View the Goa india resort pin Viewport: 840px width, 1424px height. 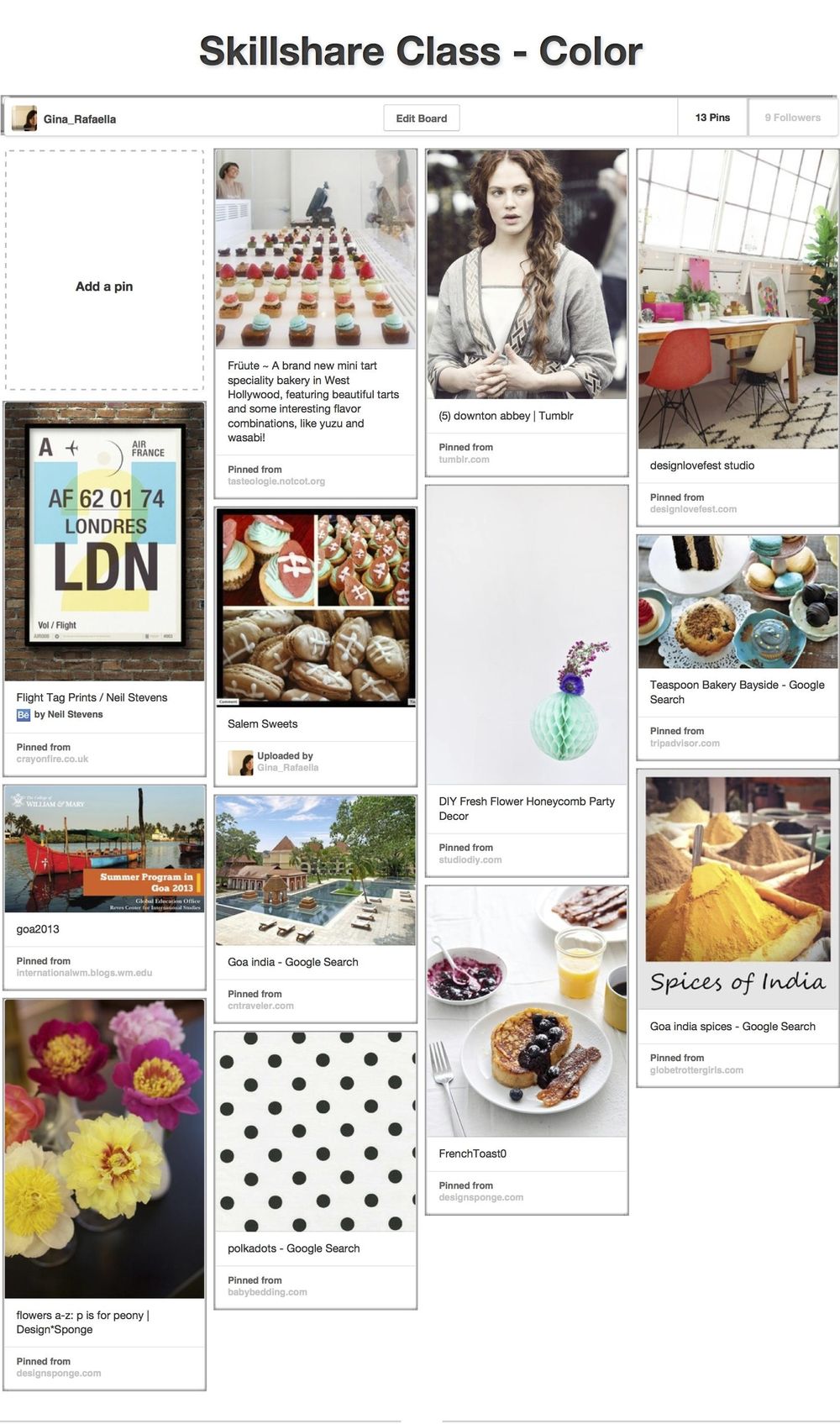tap(316, 870)
